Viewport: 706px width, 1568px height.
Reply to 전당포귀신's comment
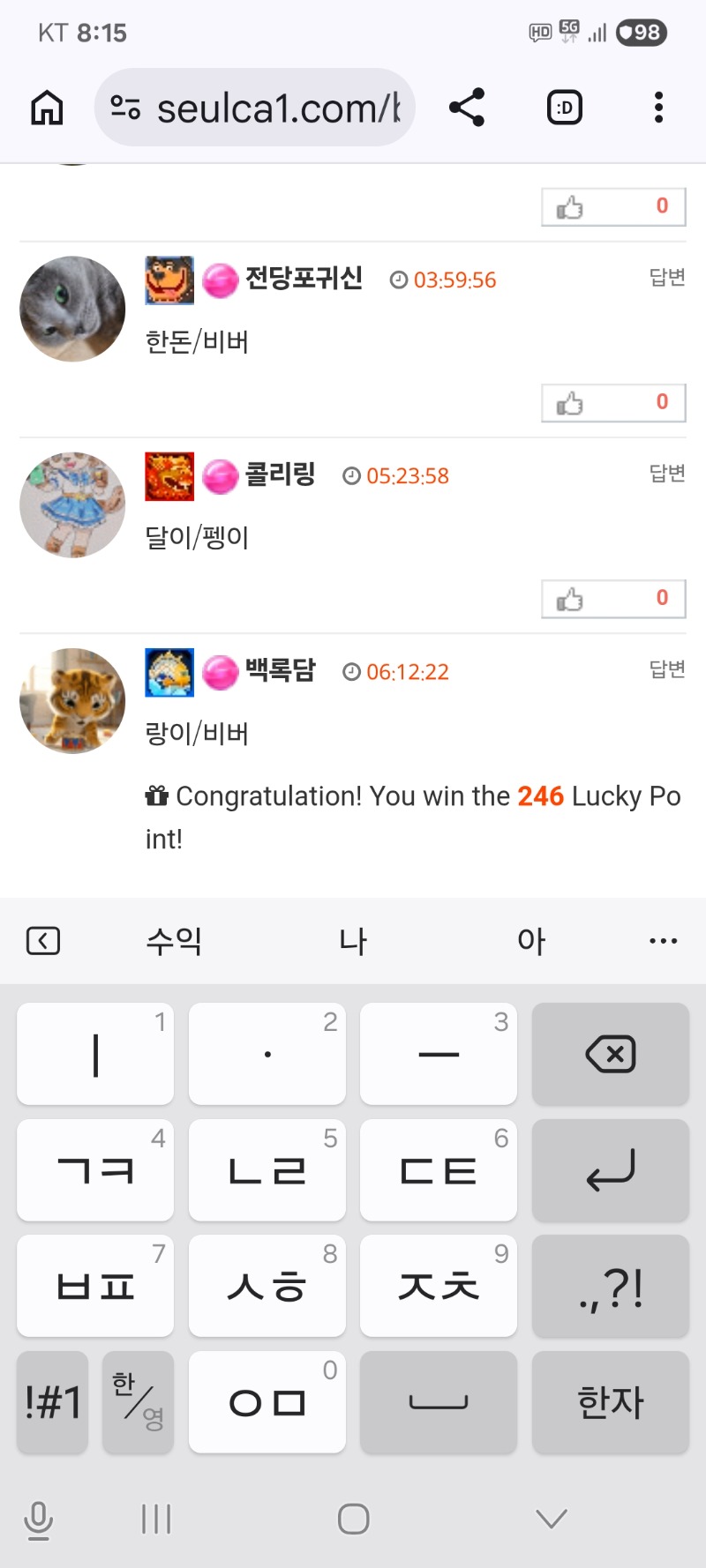(666, 278)
